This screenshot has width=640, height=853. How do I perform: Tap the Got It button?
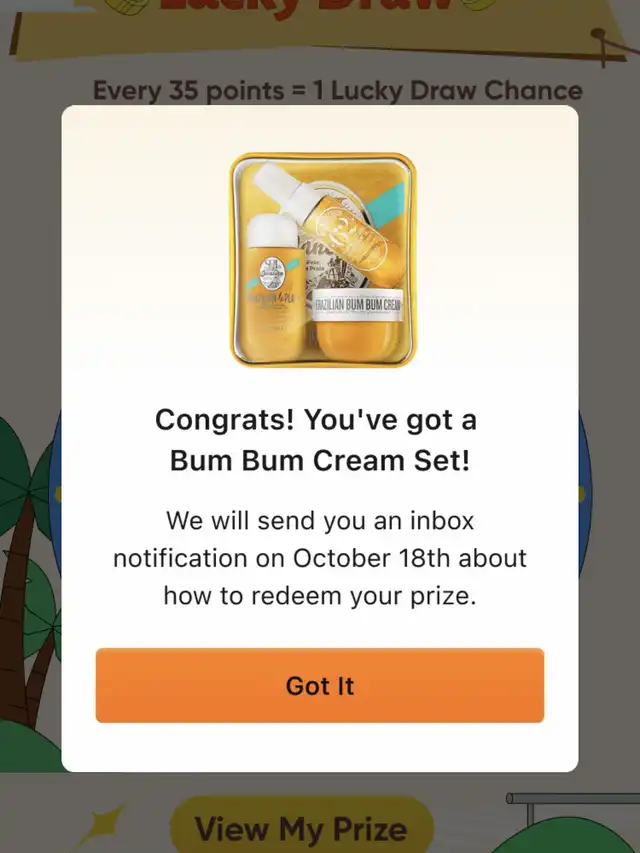(x=320, y=685)
